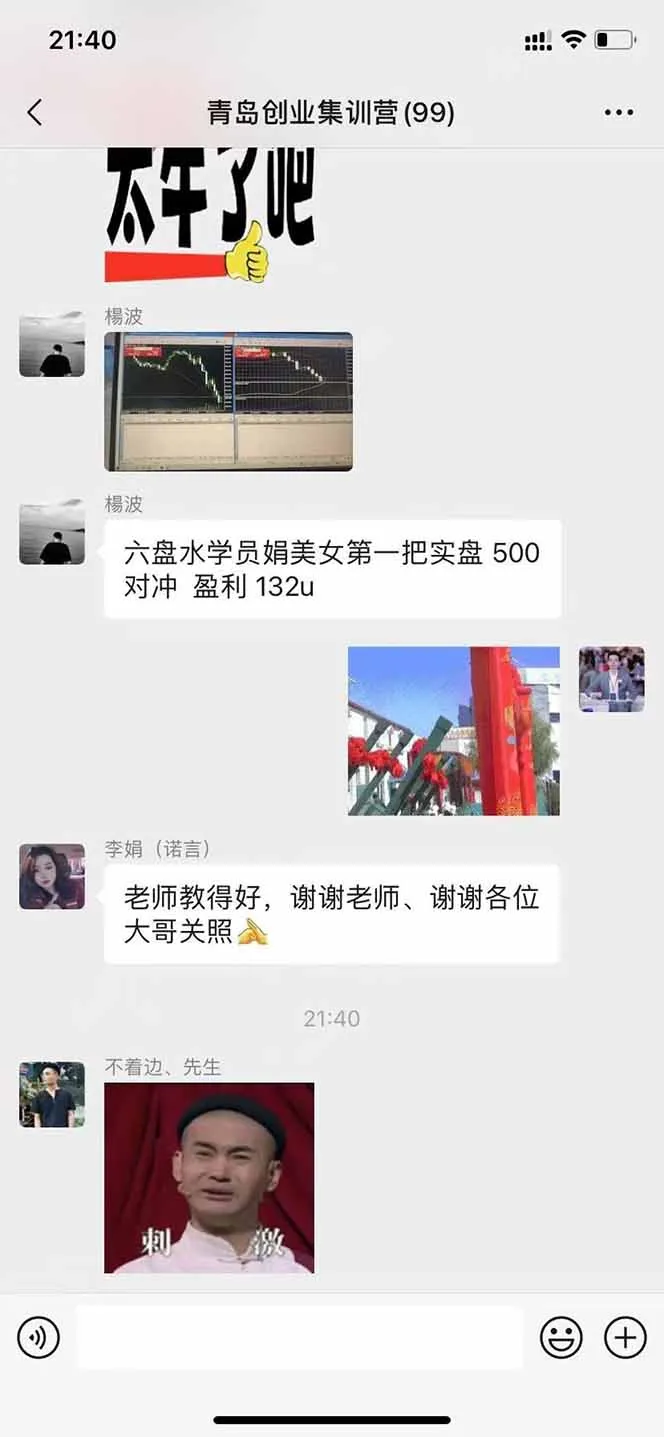Switch to voice message input
This screenshot has width=664, height=1437.
coord(38,1337)
